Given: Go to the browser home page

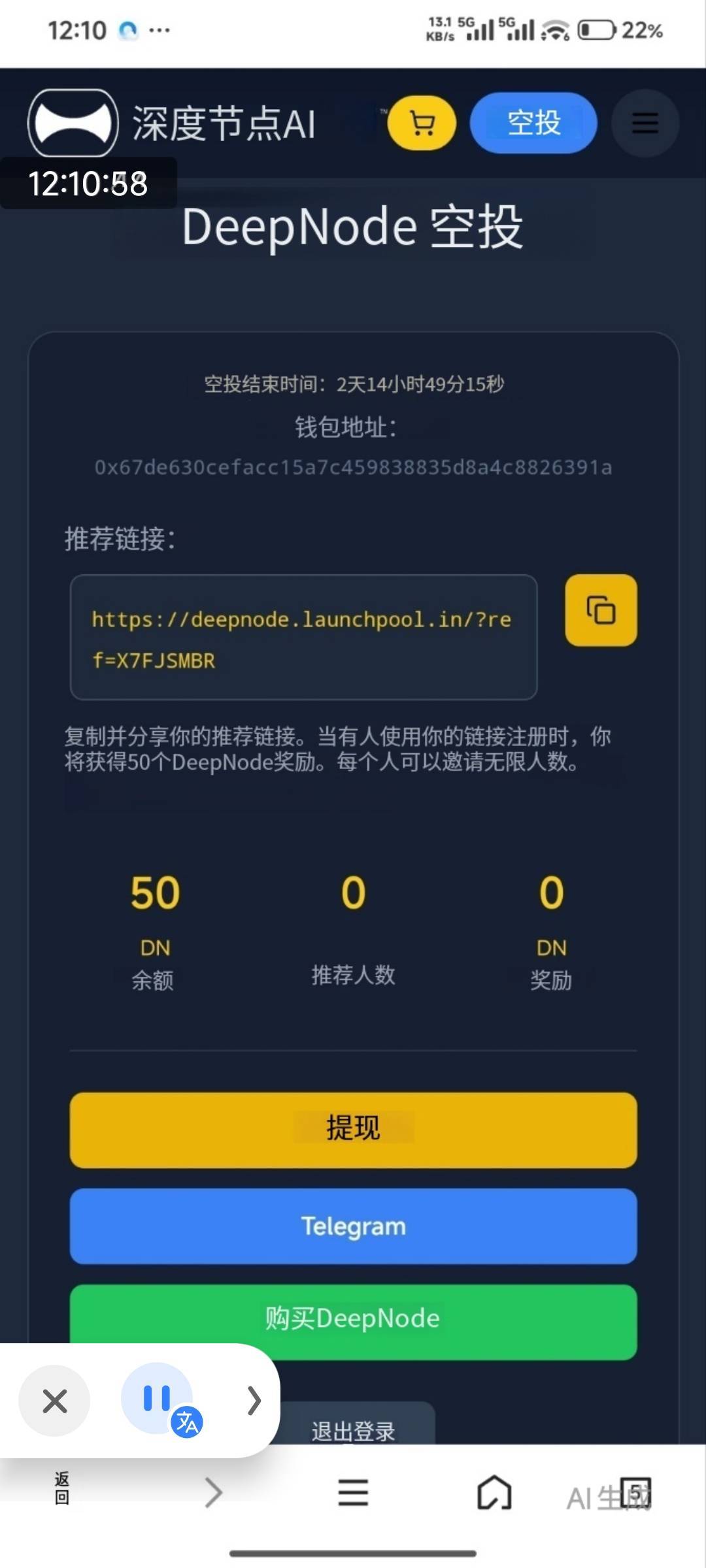Looking at the screenshot, I should 494,1493.
